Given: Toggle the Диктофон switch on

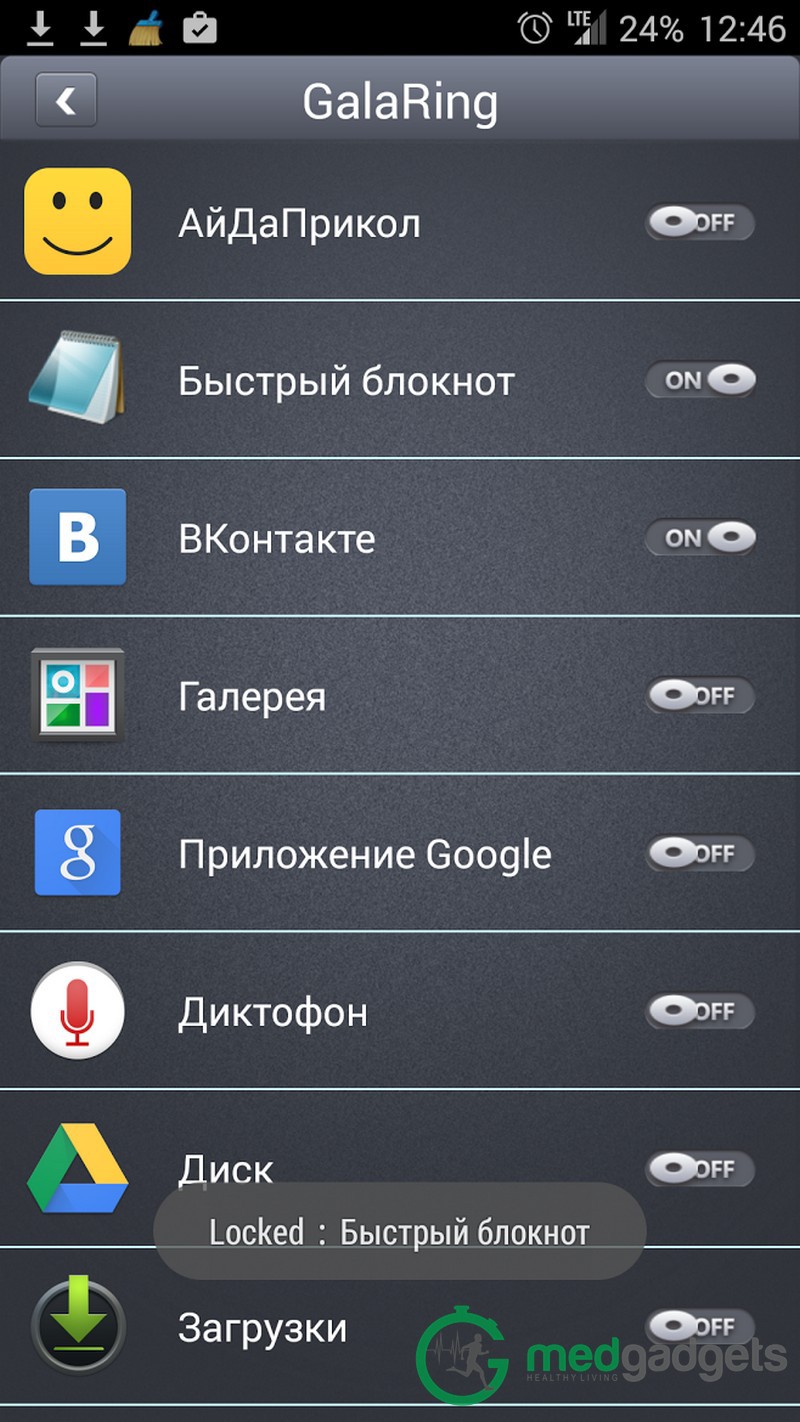Looking at the screenshot, I should click(x=700, y=1011).
